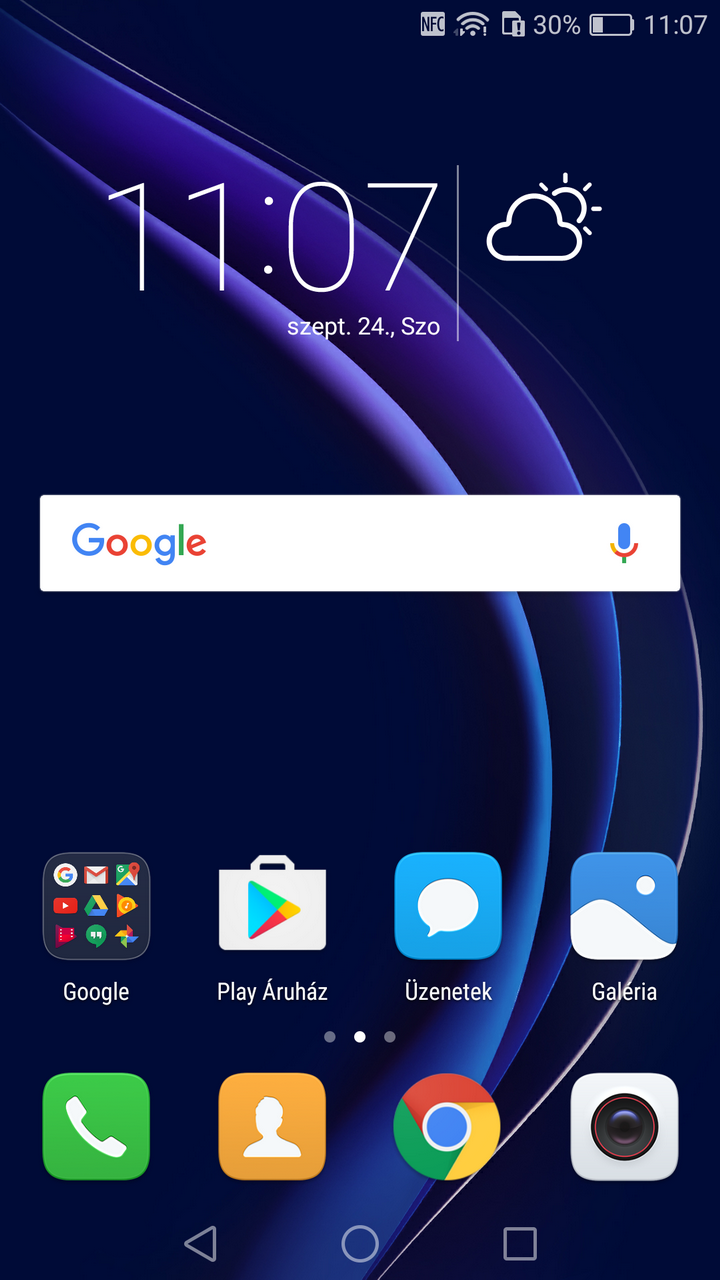Show recent apps with the square button

[x=520, y=1244]
